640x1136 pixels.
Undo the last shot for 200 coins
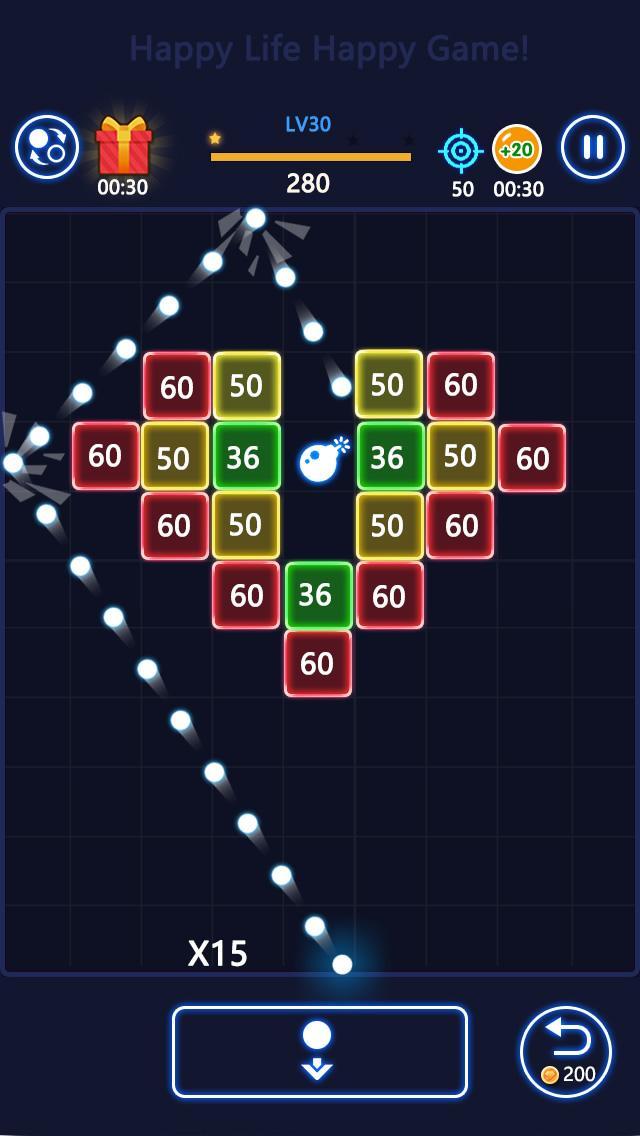click(x=566, y=1051)
